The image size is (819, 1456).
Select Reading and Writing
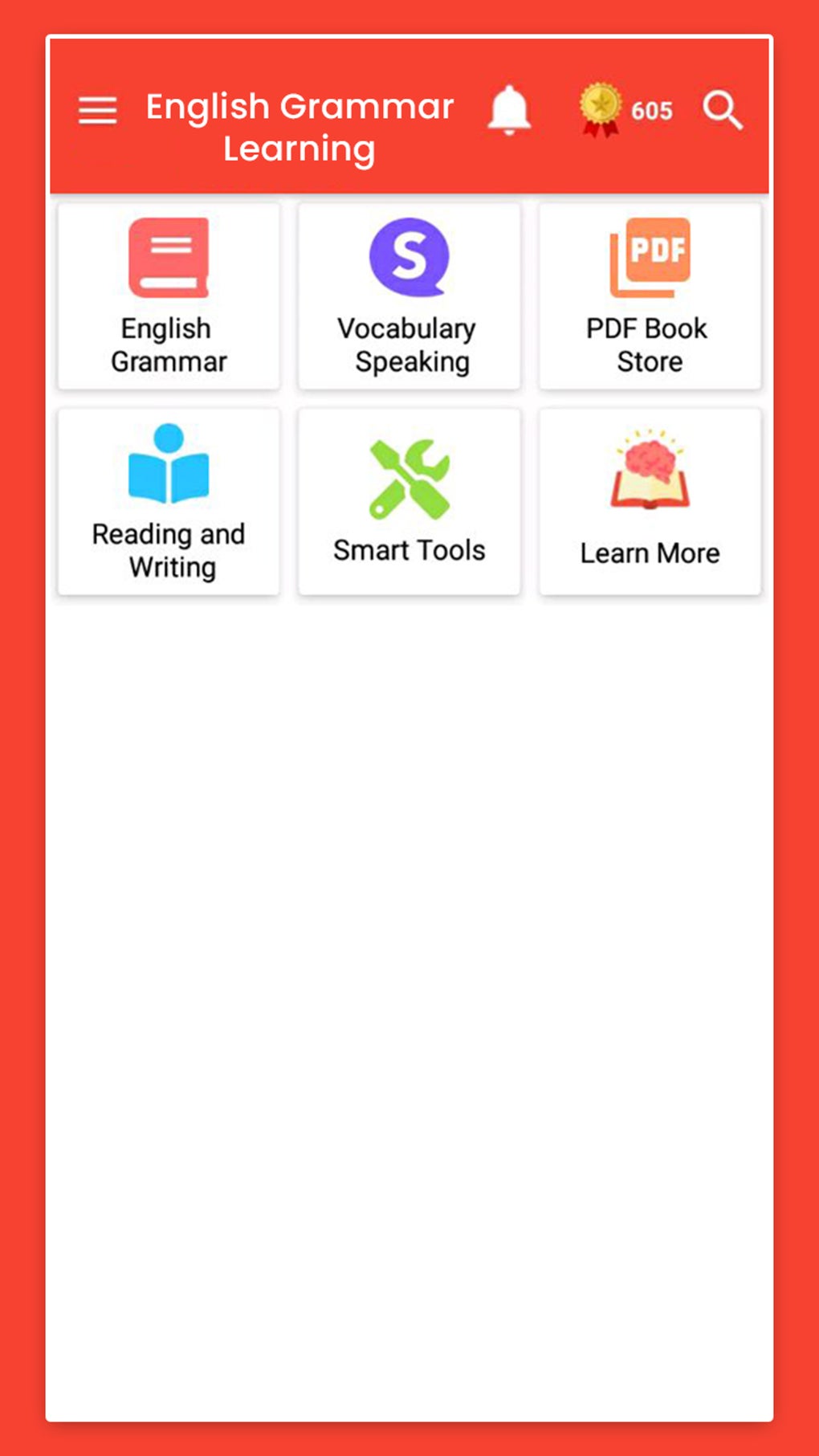tap(169, 502)
